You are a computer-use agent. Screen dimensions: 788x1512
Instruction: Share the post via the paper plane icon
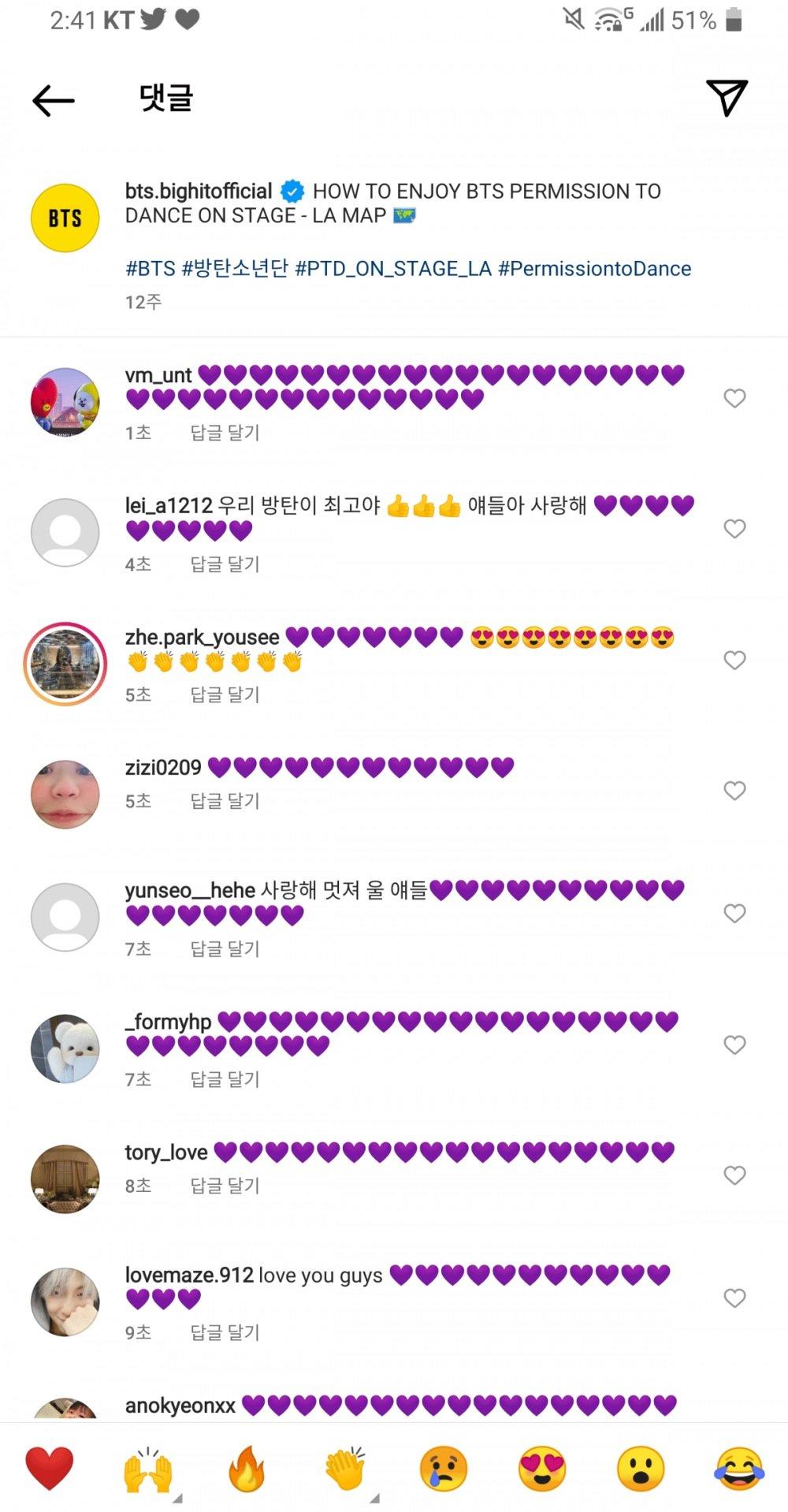point(727,98)
